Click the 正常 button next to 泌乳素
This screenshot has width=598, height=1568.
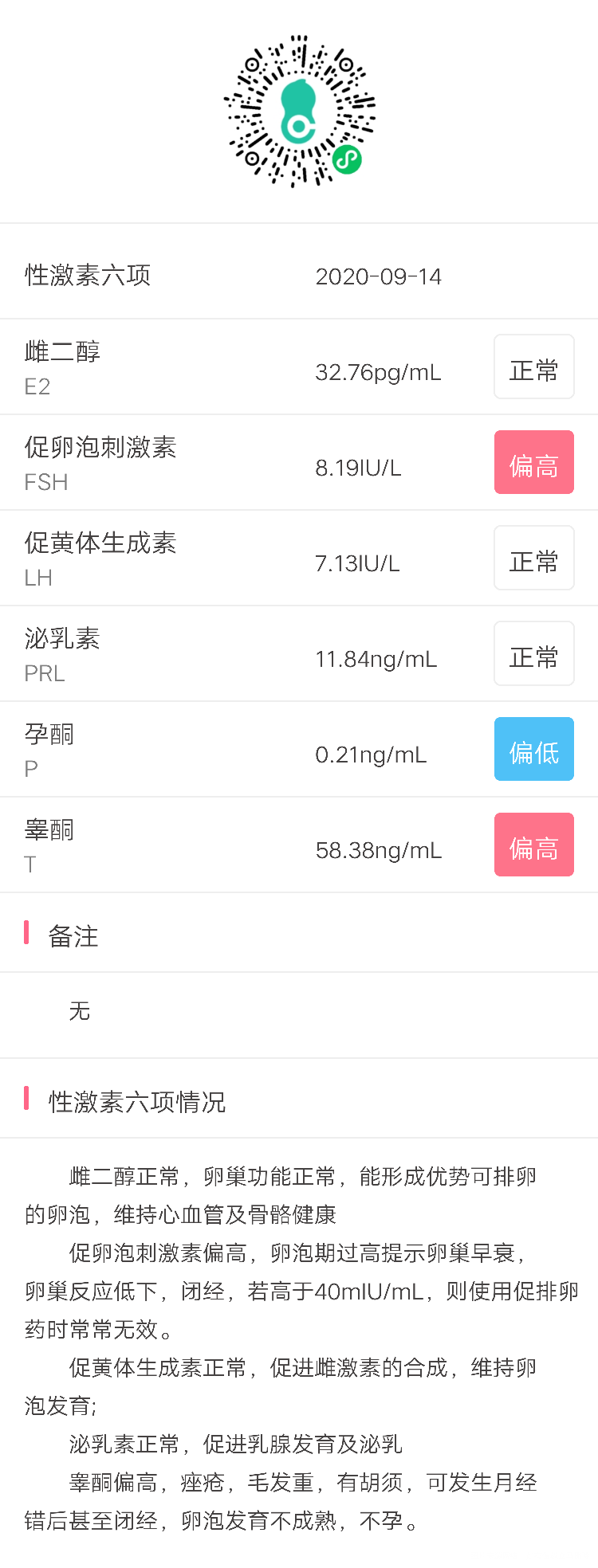coord(534,653)
